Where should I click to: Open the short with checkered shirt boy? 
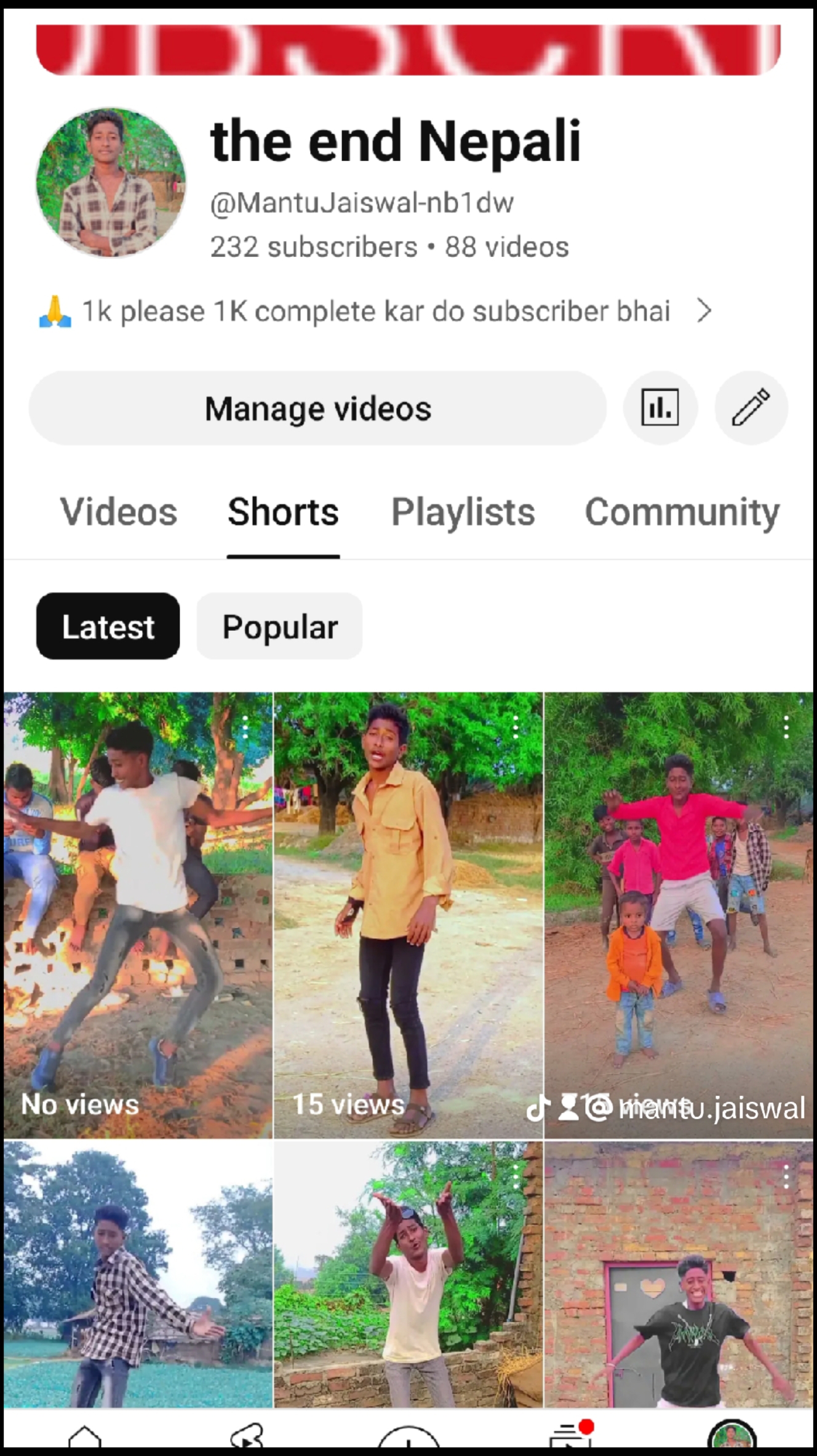(x=138, y=1279)
